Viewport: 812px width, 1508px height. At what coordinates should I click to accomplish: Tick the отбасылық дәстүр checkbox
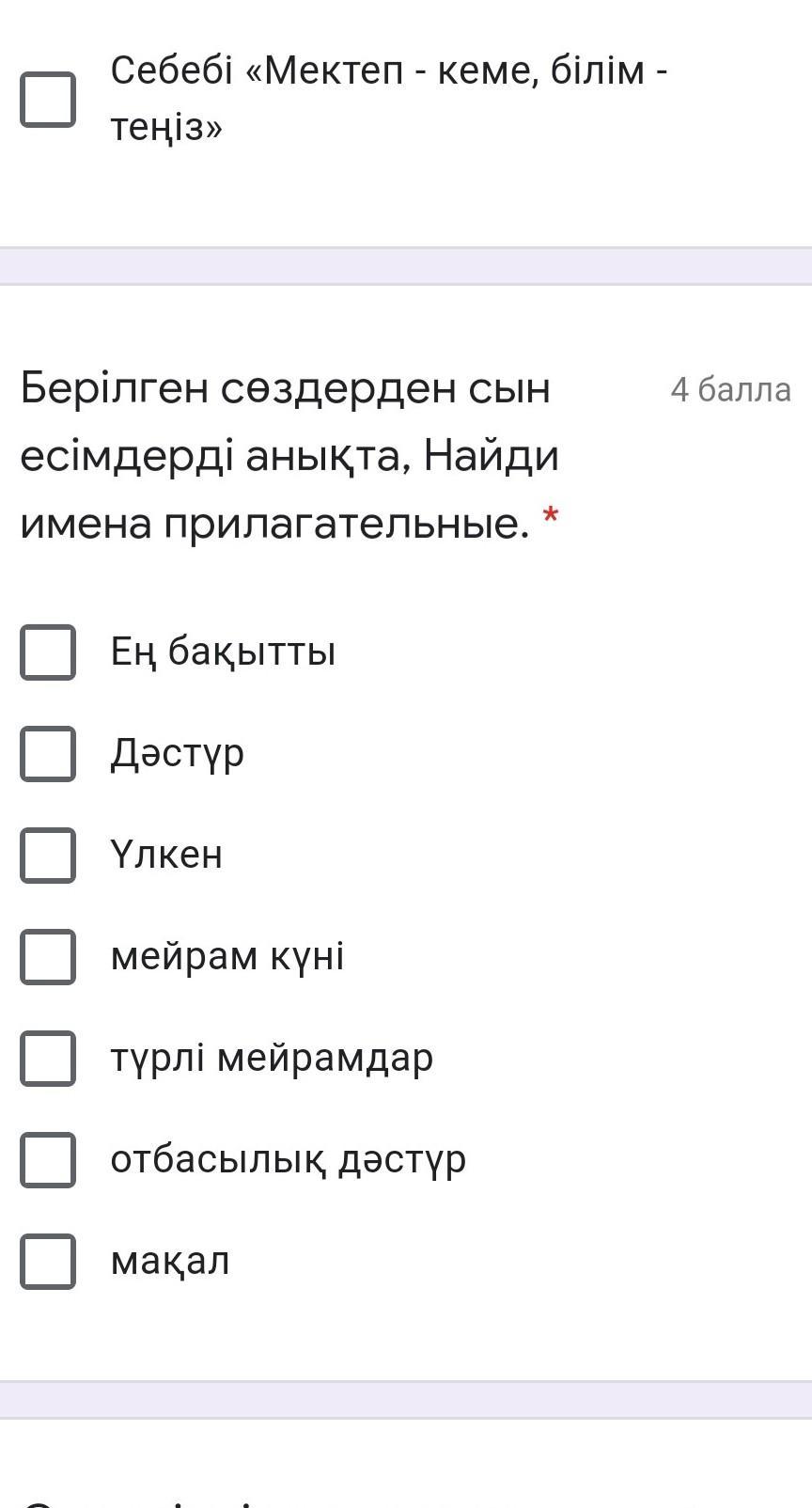[x=48, y=1159]
